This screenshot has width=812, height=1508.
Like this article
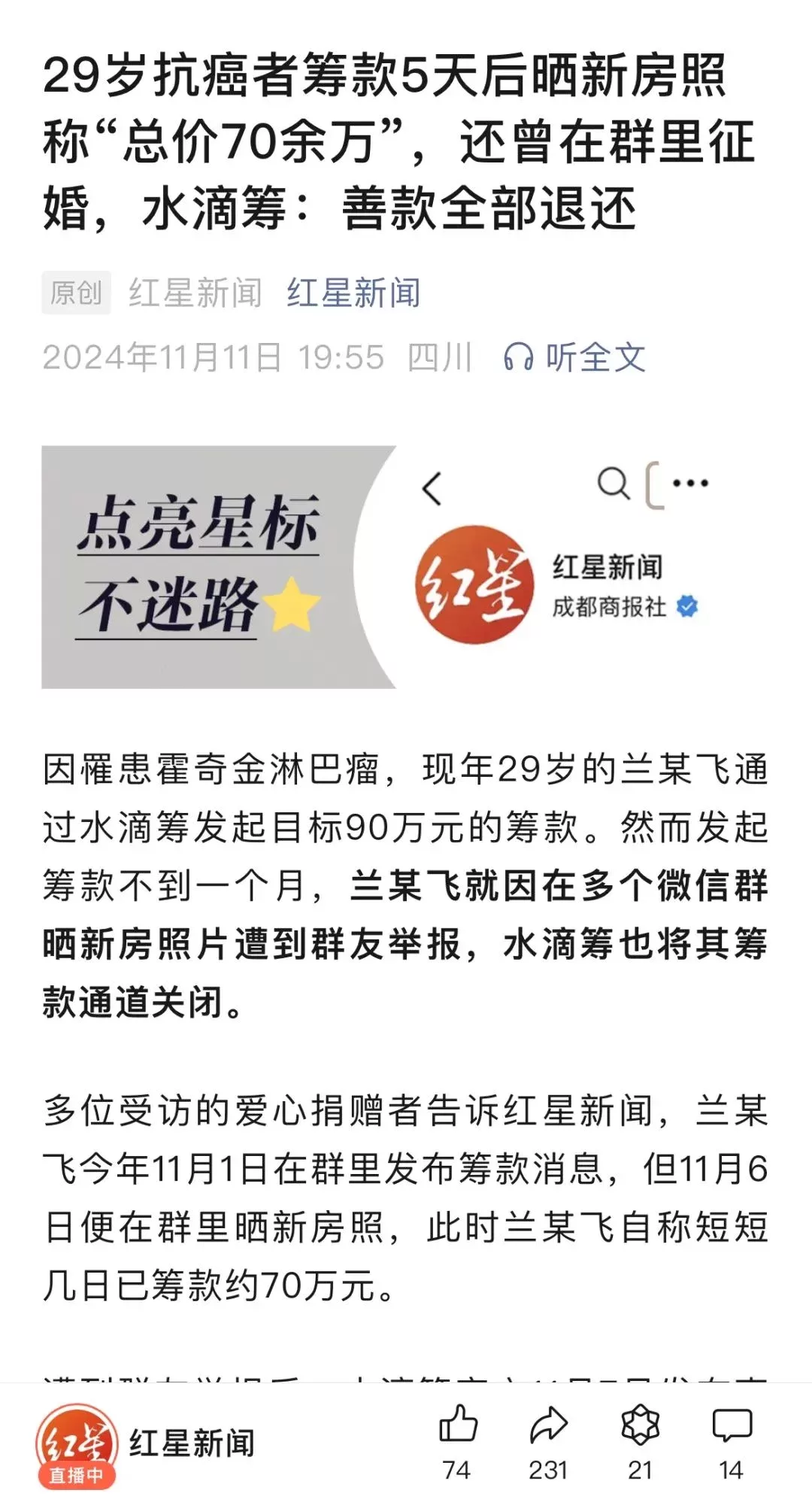458,1425
